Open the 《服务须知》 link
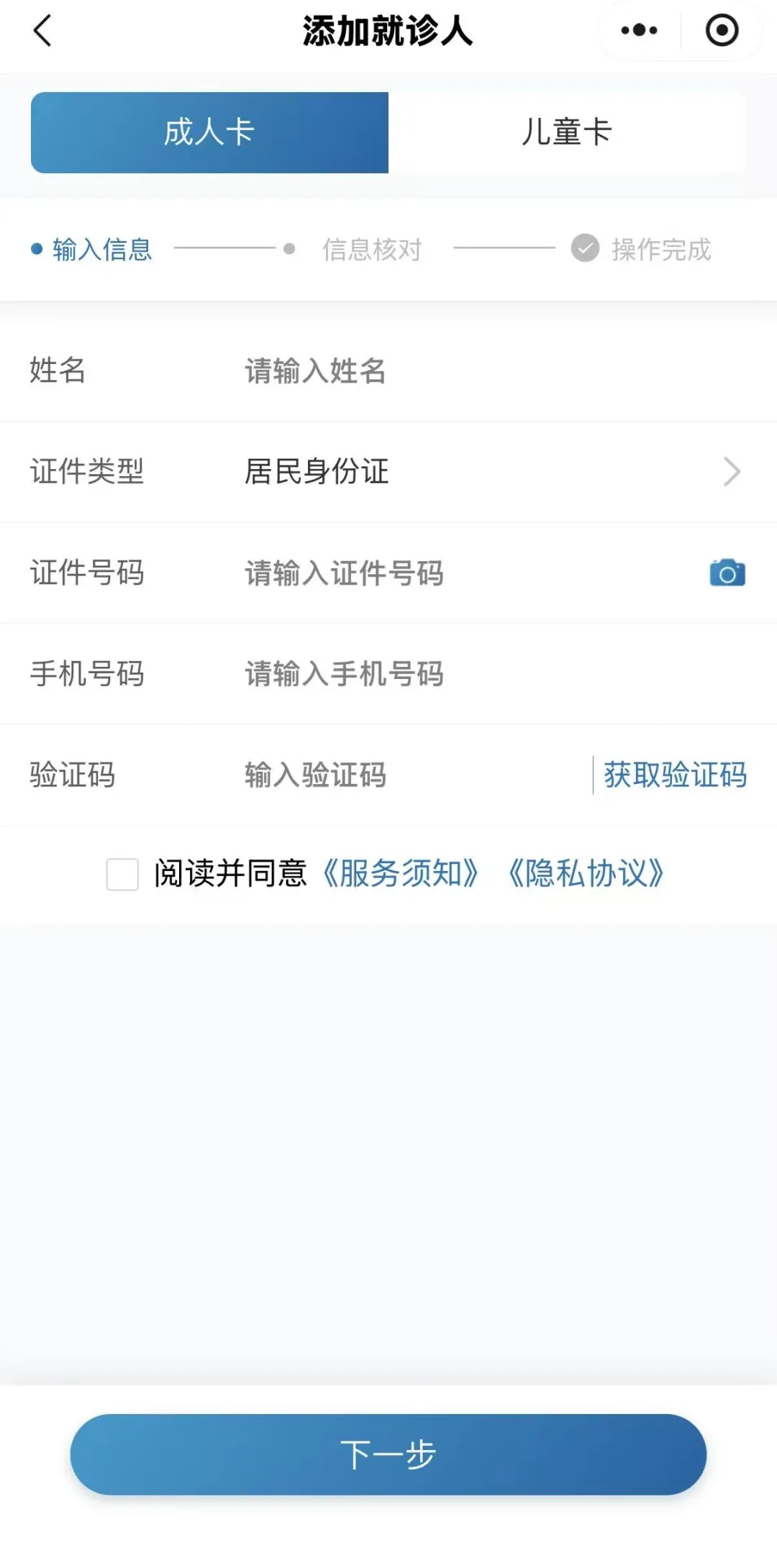The width and height of the screenshot is (777, 1568). point(401,874)
